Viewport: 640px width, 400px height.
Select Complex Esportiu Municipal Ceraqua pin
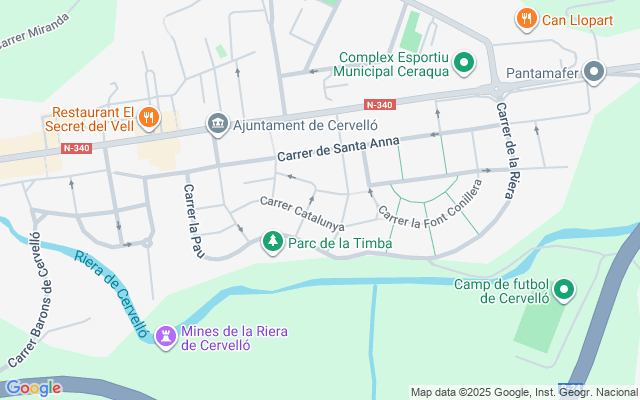click(464, 65)
